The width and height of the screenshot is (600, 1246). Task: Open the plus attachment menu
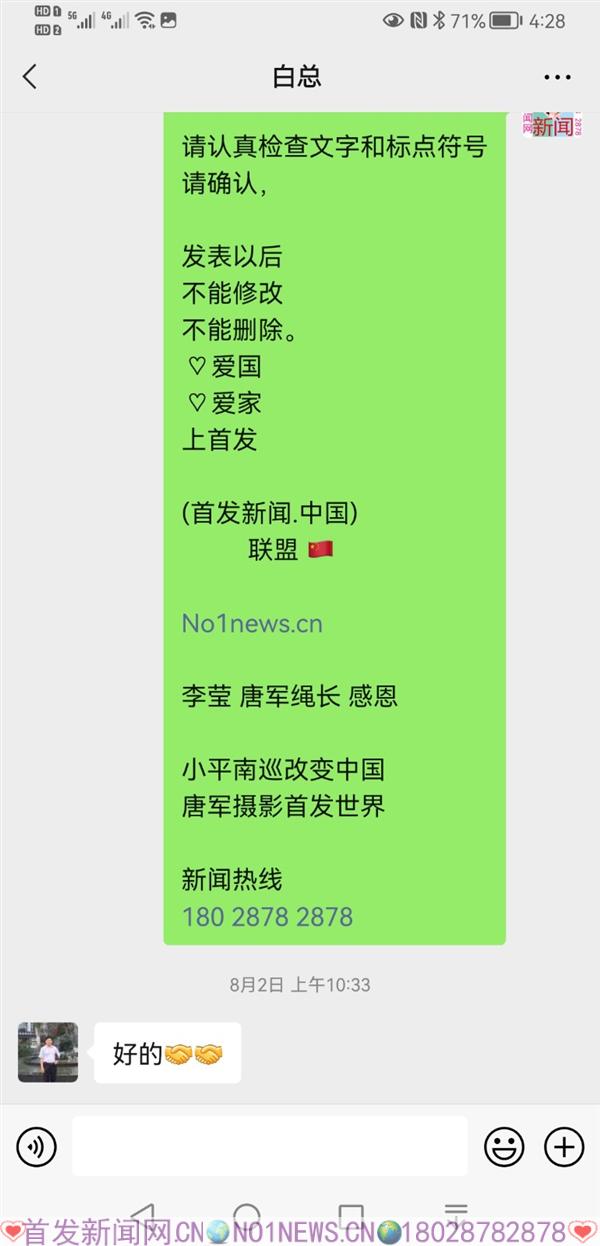[564, 1146]
